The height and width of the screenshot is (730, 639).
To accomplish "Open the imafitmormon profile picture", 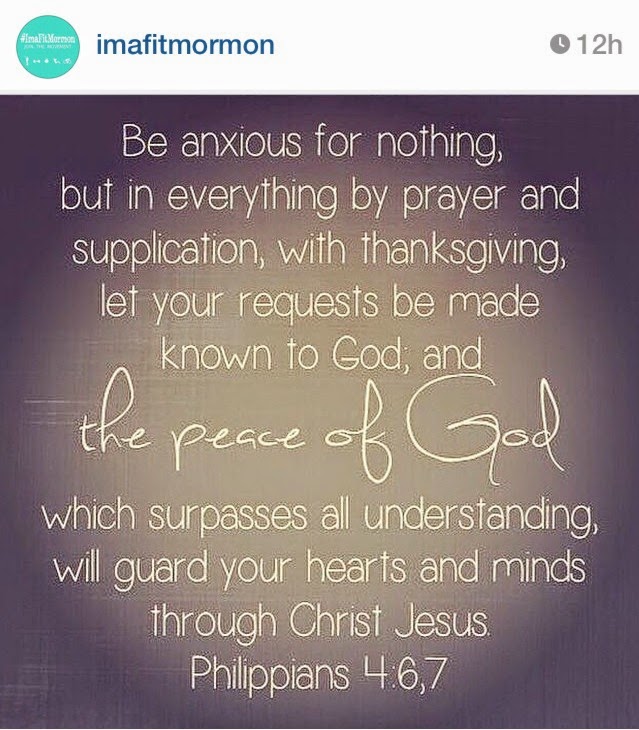I will coord(47,47).
